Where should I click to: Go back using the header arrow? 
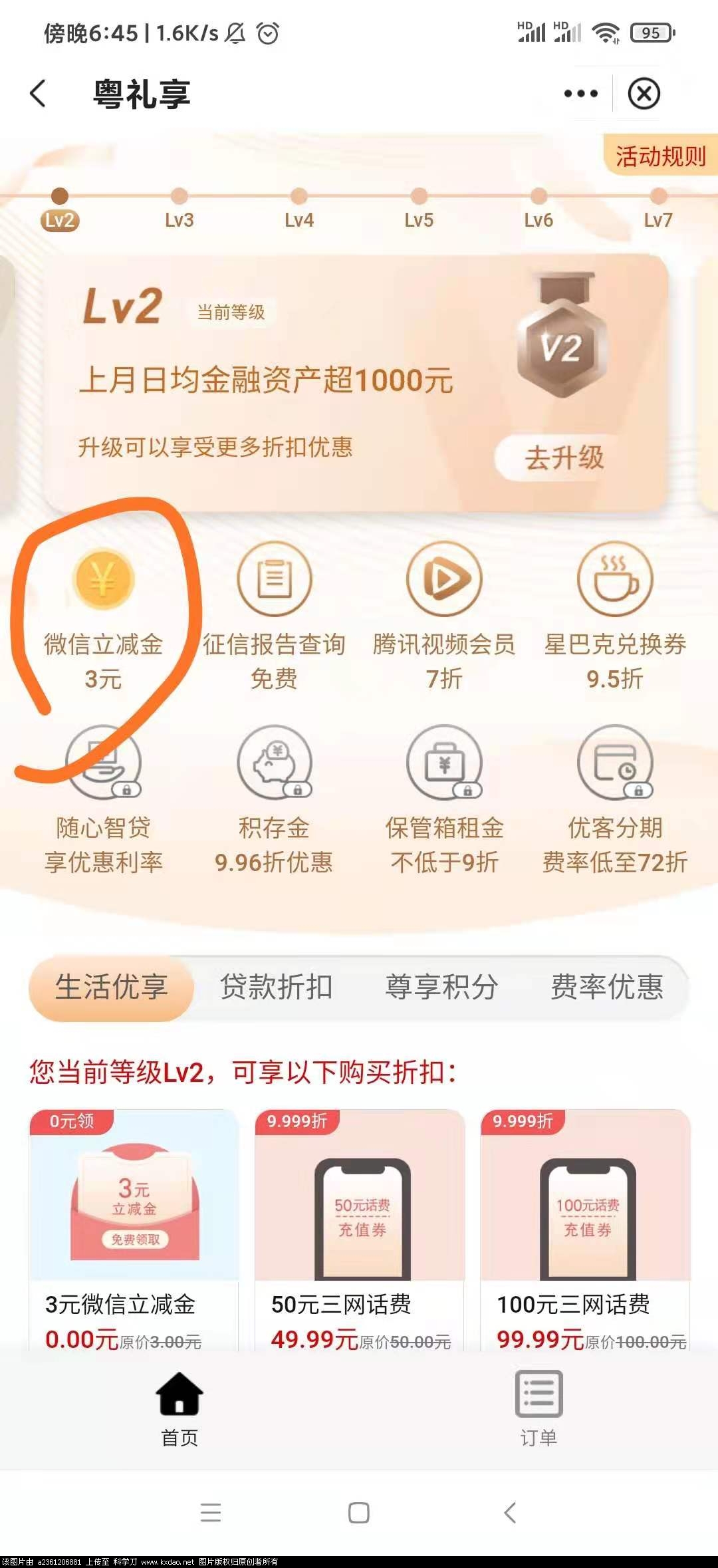click(x=39, y=94)
